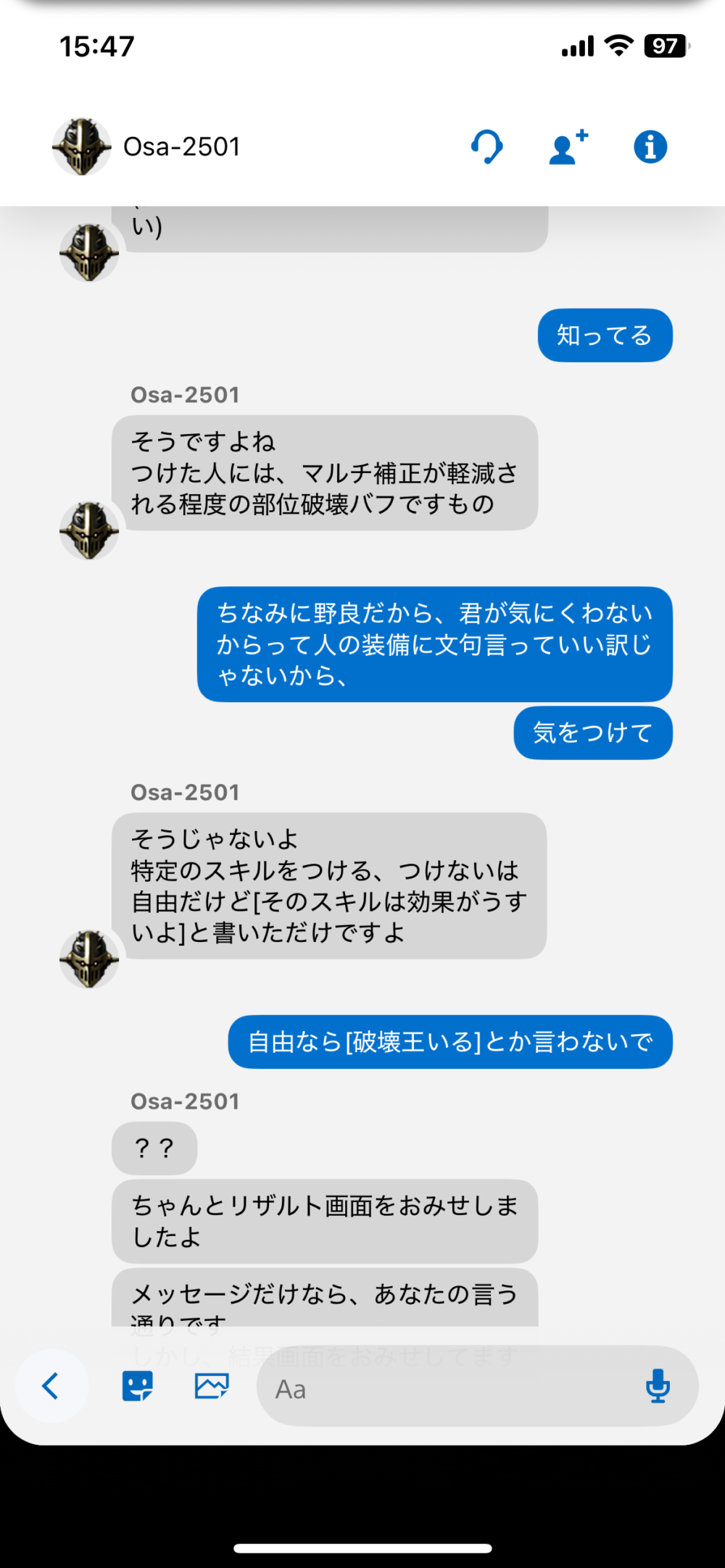Image resolution: width=725 pixels, height=1568 pixels.
Task: Start a voice chat with Osa-2501
Action: click(x=487, y=147)
